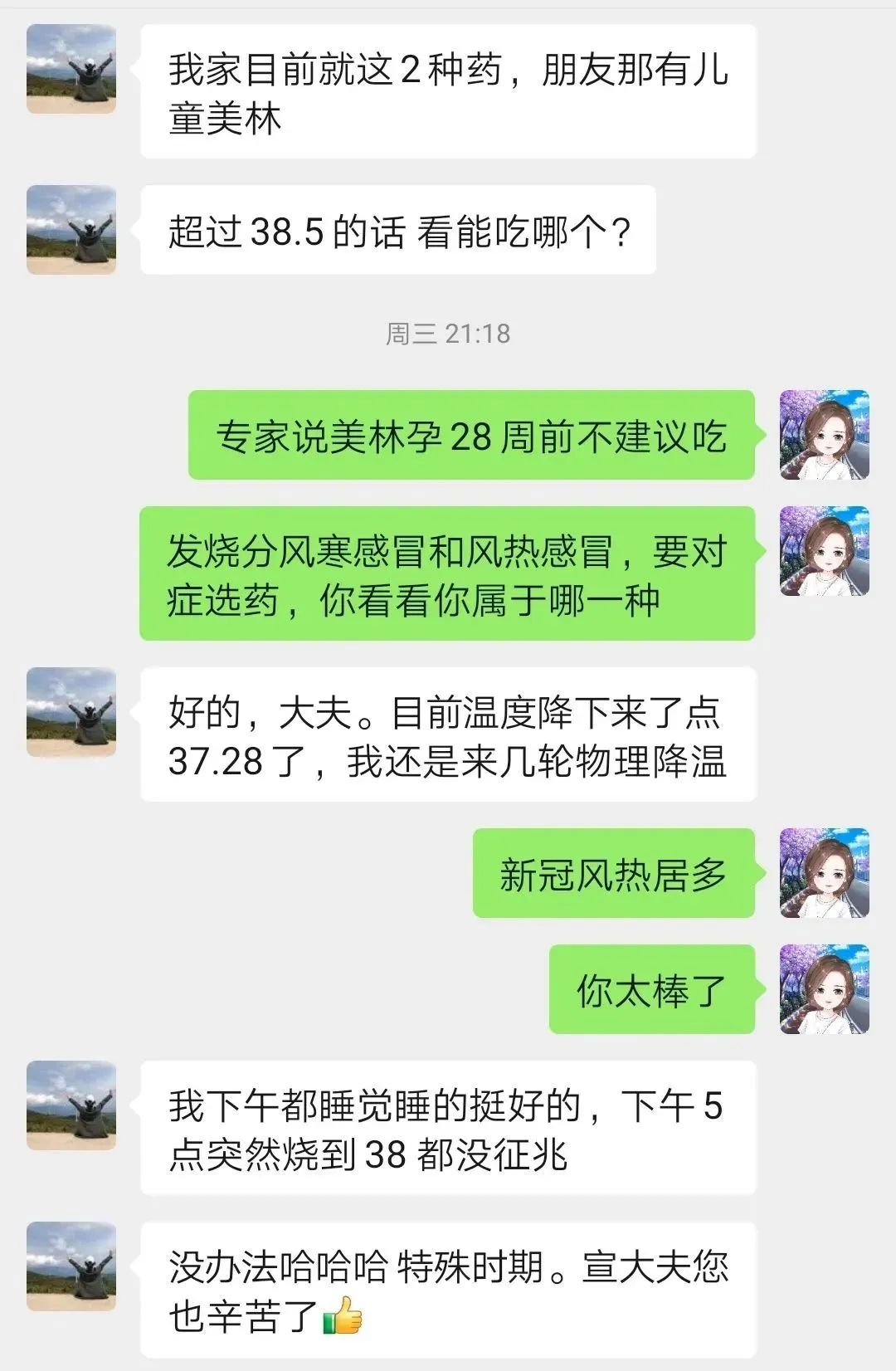Image resolution: width=896 pixels, height=1371 pixels.
Task: Open avatar next to "新冠风热居多" message
Action: click(825, 873)
